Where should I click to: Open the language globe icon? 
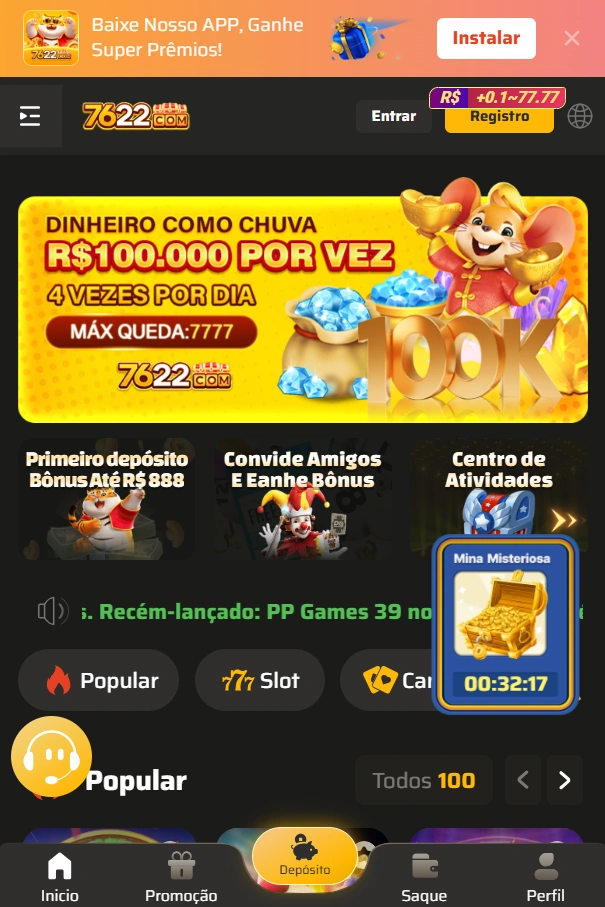(x=580, y=116)
